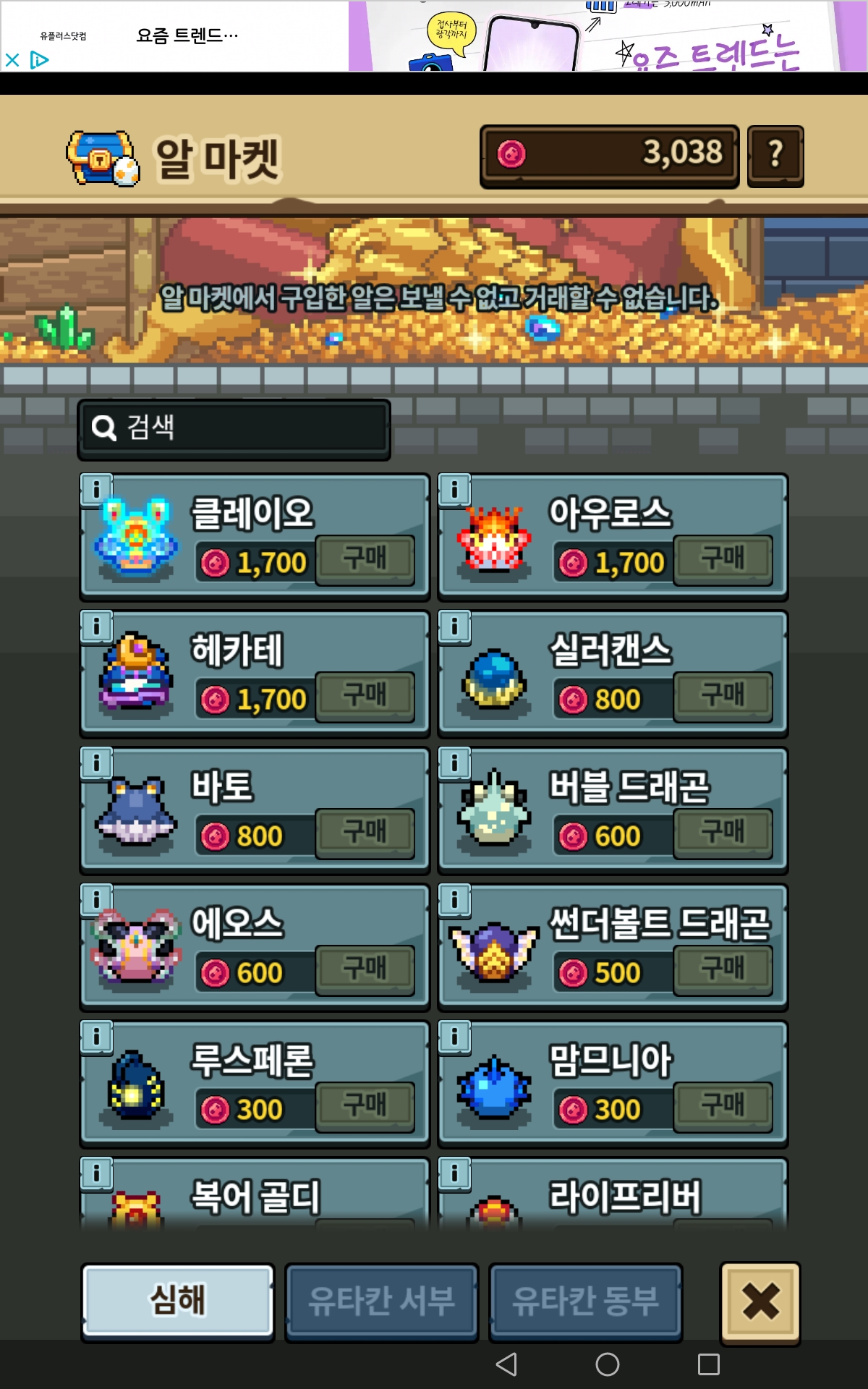Tap 구매 next to 버블 드래곤

[723, 833]
